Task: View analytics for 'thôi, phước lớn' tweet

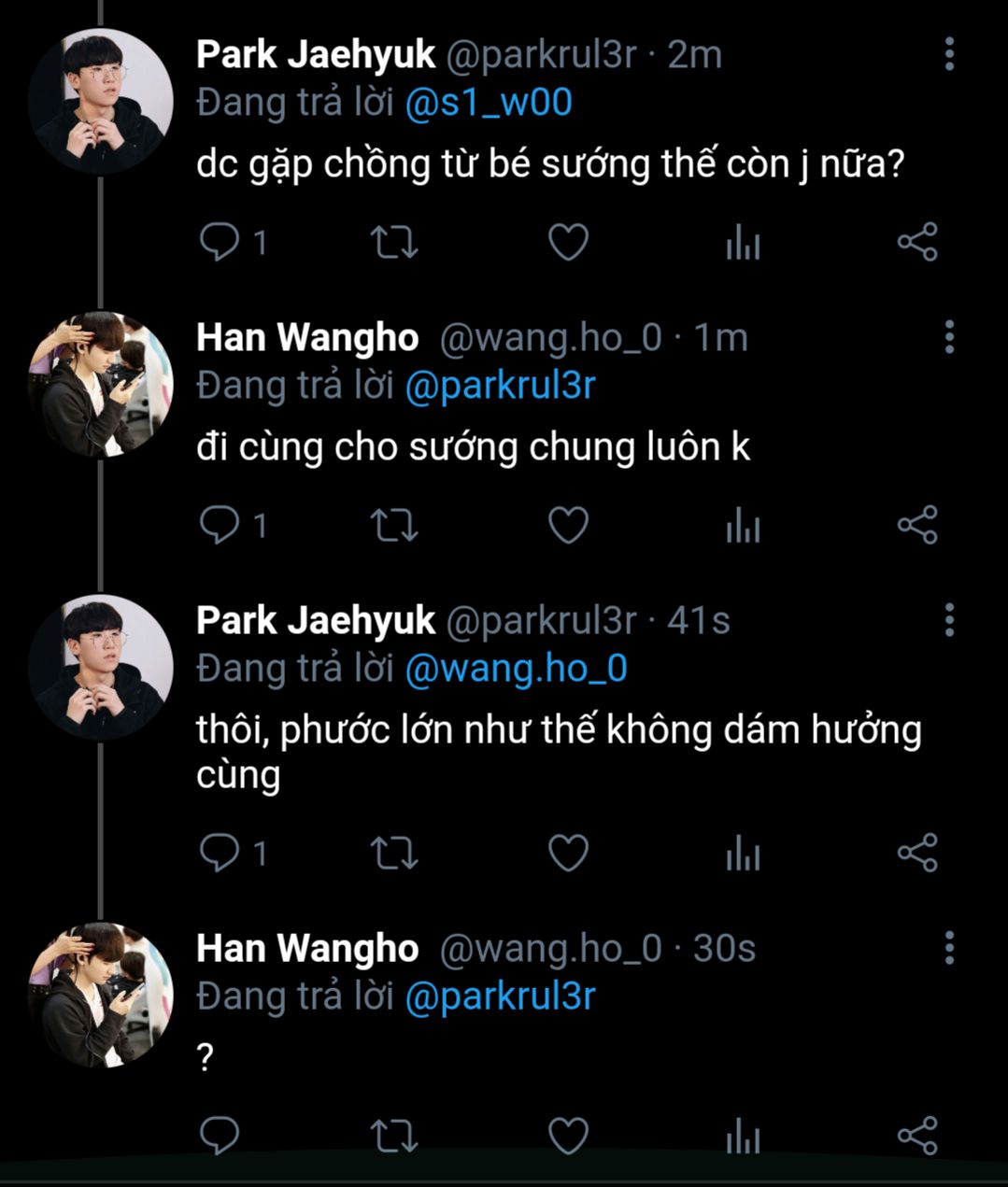Action: click(744, 854)
